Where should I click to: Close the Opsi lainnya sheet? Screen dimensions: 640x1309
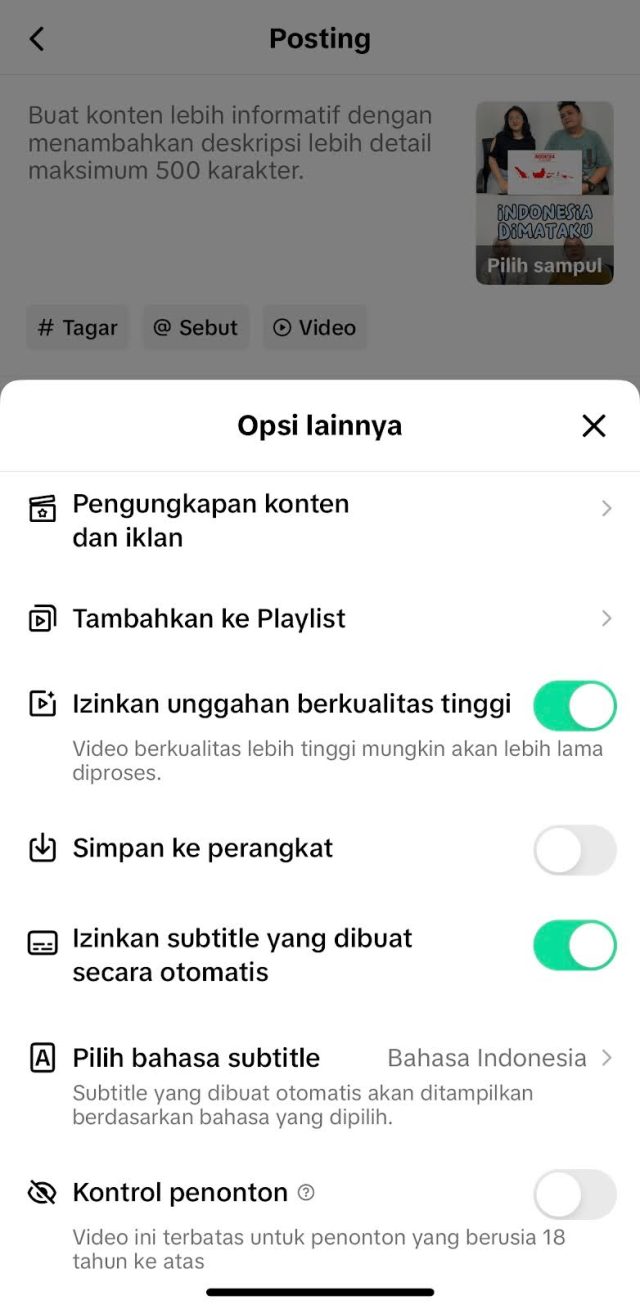(594, 426)
